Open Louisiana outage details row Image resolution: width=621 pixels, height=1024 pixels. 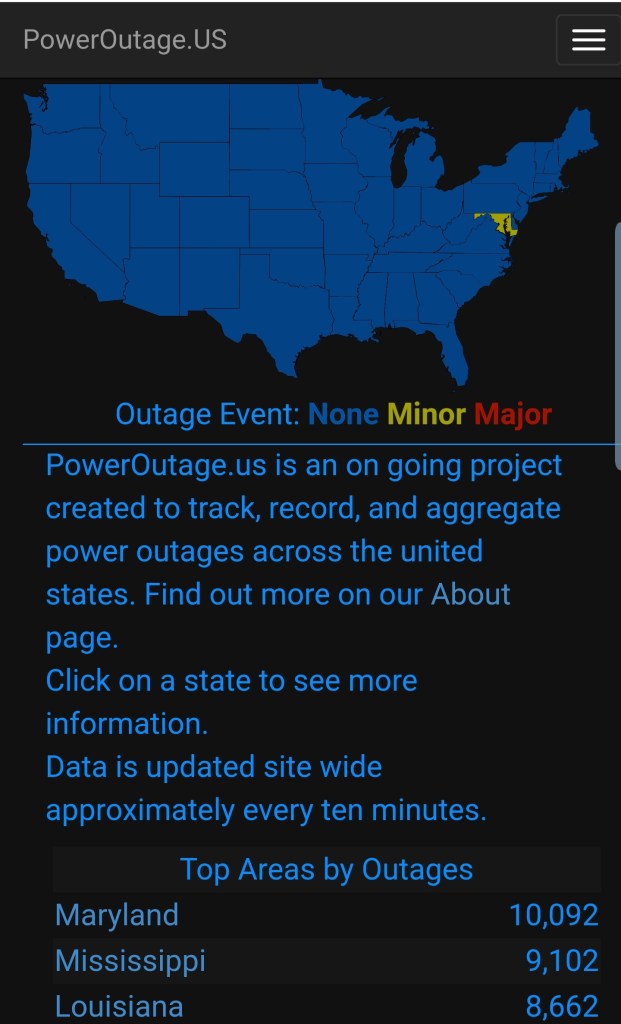pyautogui.click(x=119, y=1006)
